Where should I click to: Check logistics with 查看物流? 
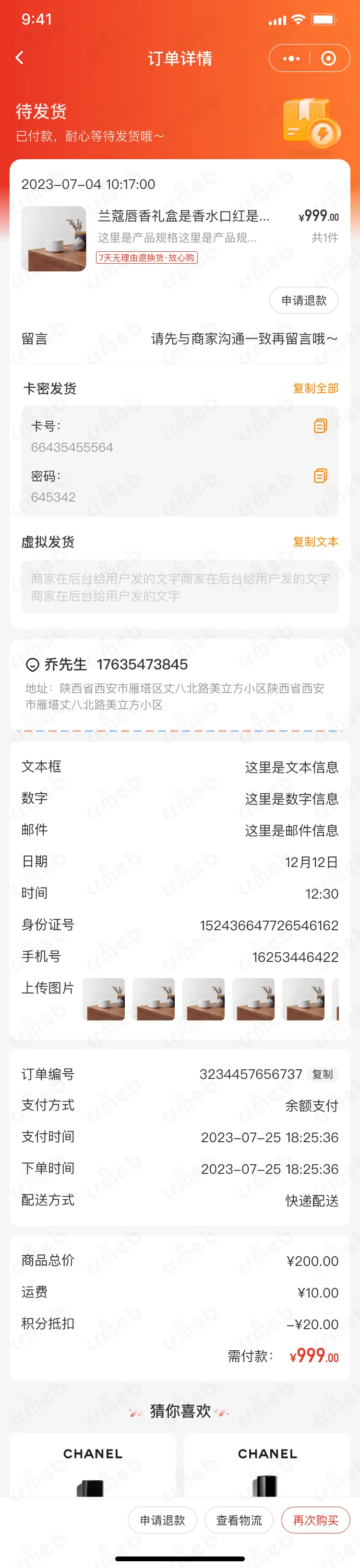(239, 1520)
